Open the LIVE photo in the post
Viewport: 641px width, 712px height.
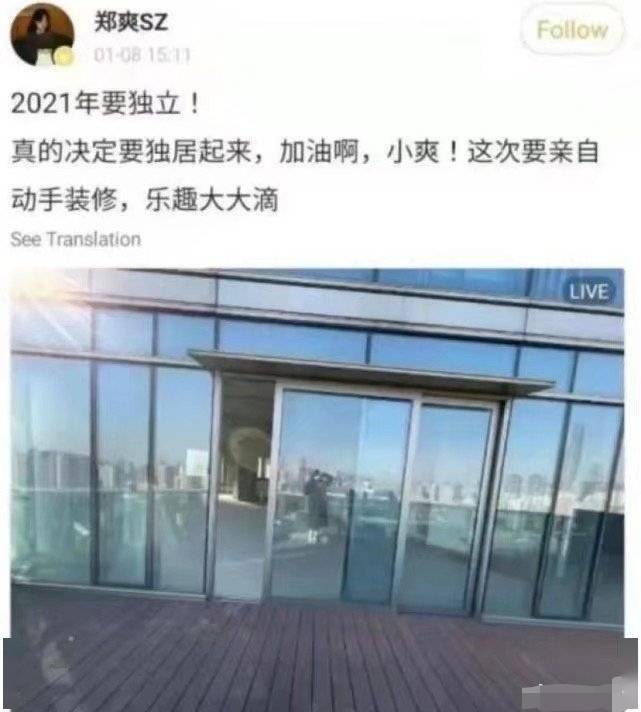click(318, 450)
